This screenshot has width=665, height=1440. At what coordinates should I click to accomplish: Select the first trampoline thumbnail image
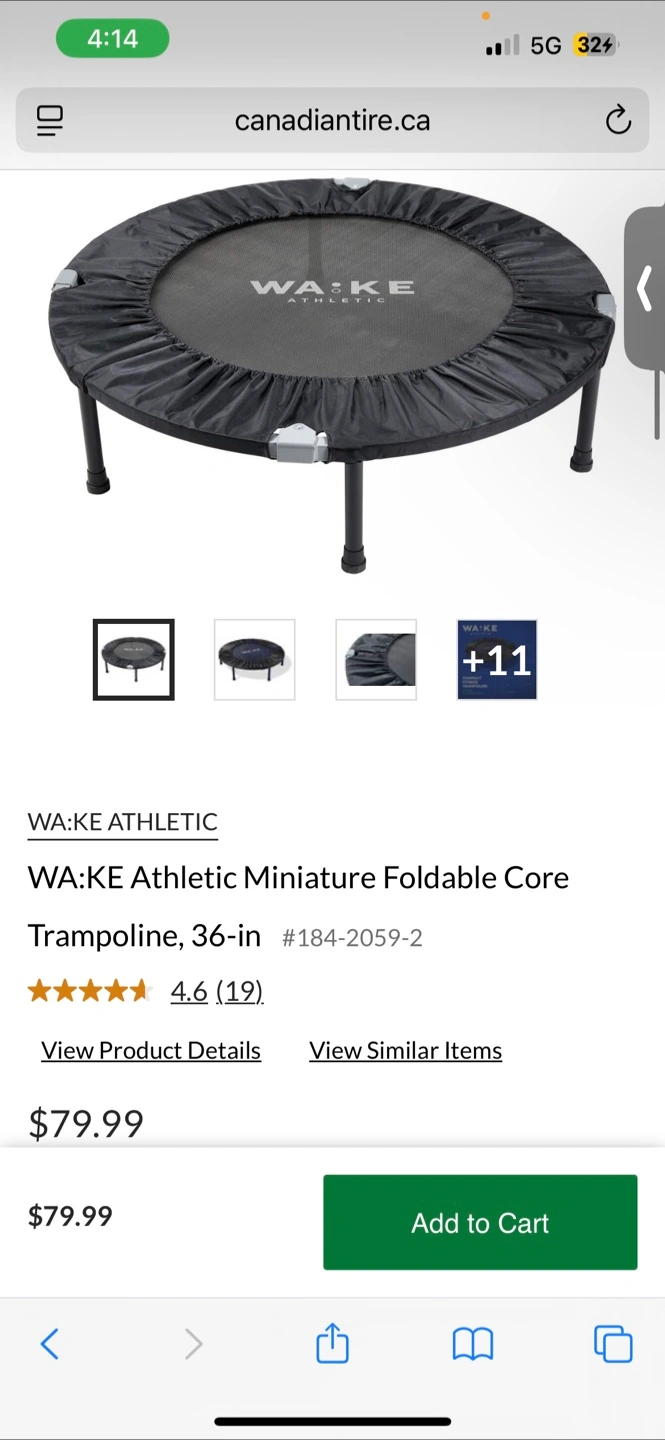134,660
